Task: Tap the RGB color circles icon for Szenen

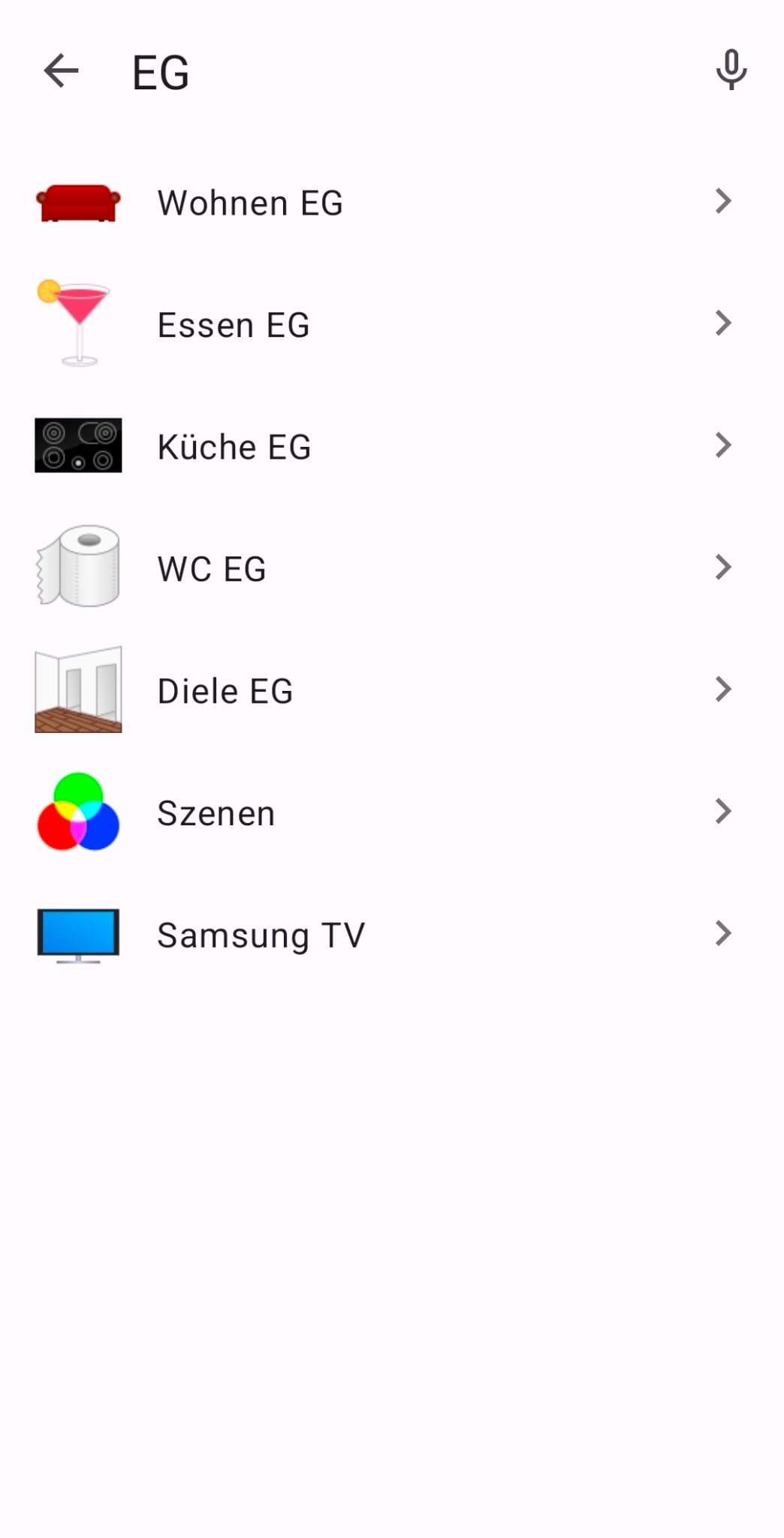Action: (x=77, y=811)
